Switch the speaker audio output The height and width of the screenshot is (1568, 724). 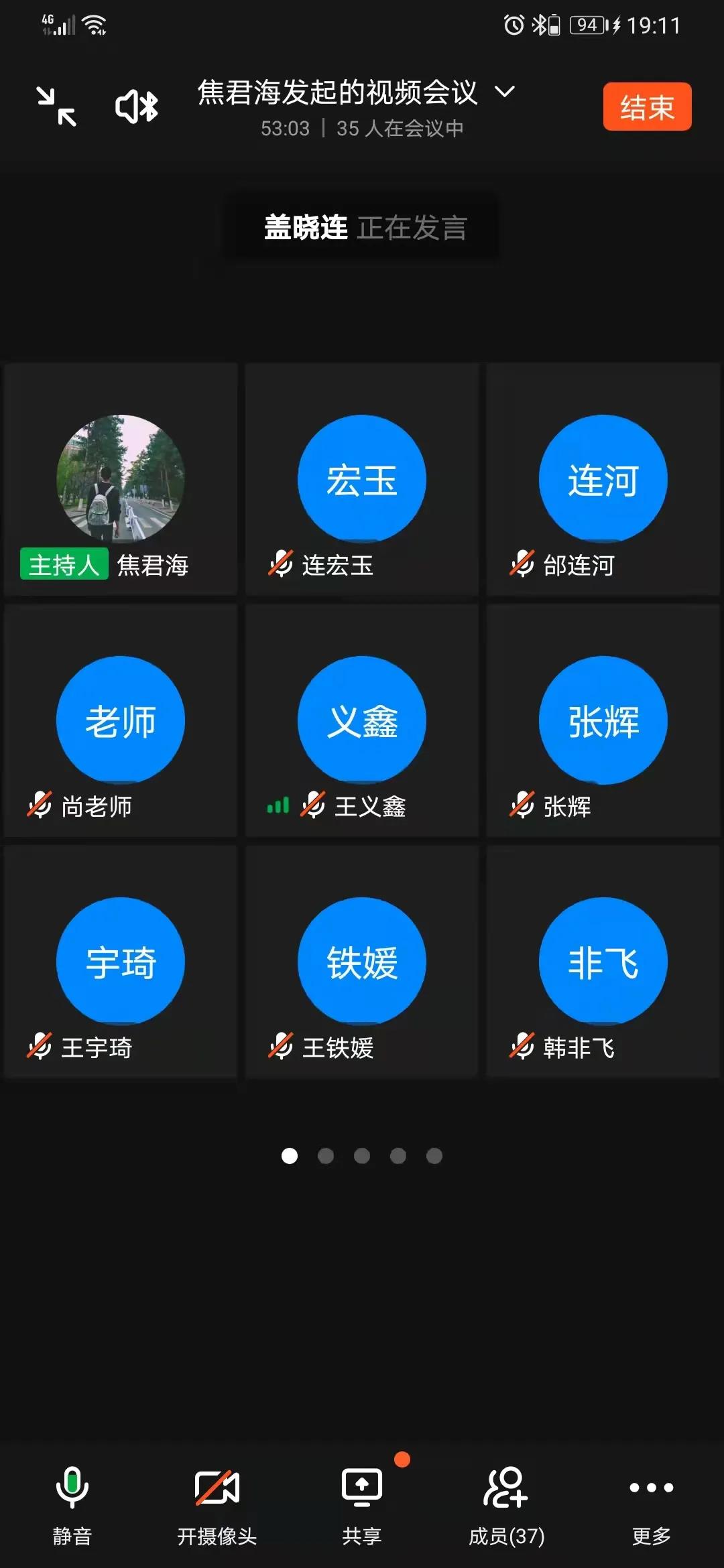136,107
